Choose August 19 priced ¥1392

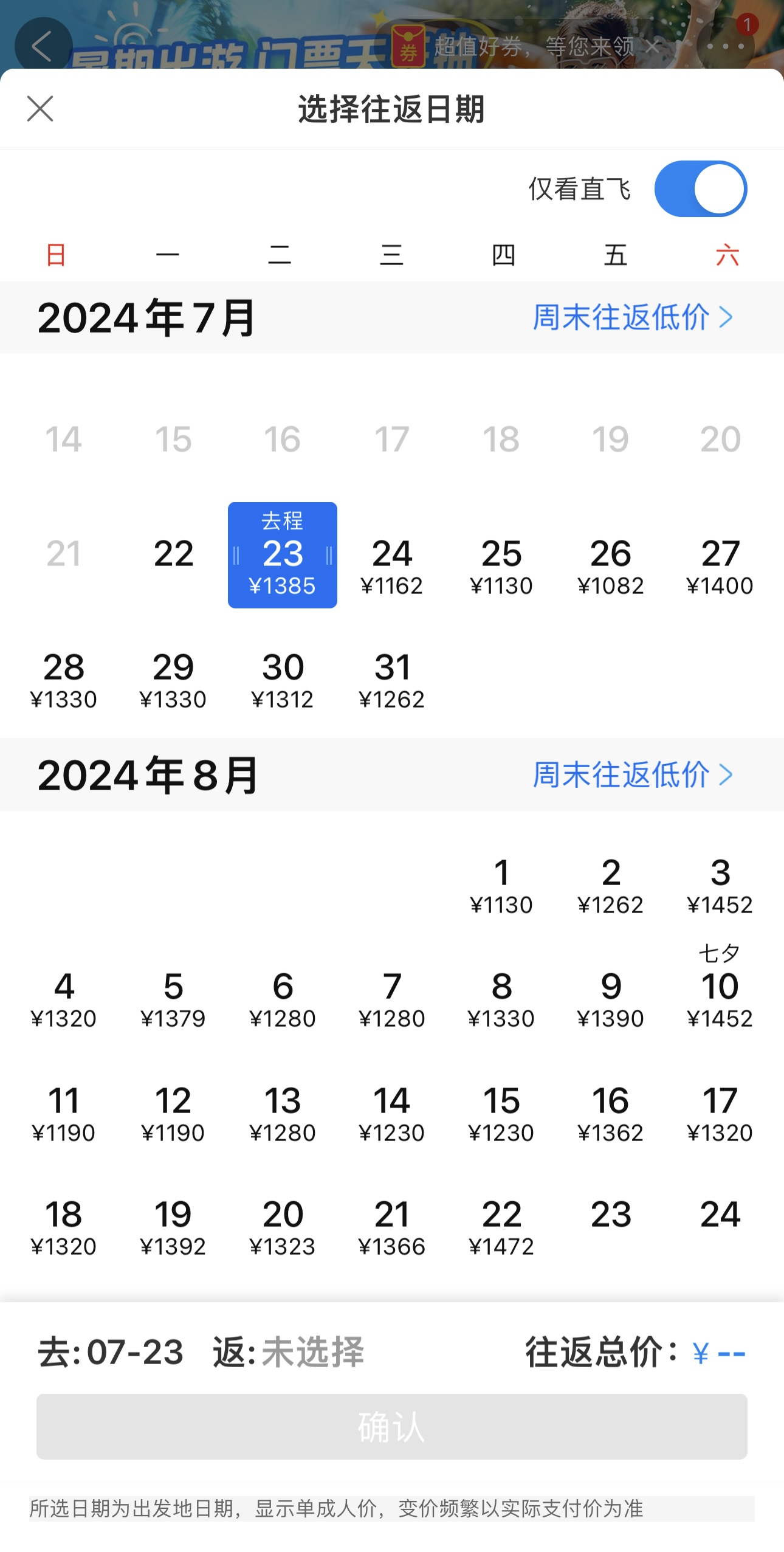(173, 1227)
